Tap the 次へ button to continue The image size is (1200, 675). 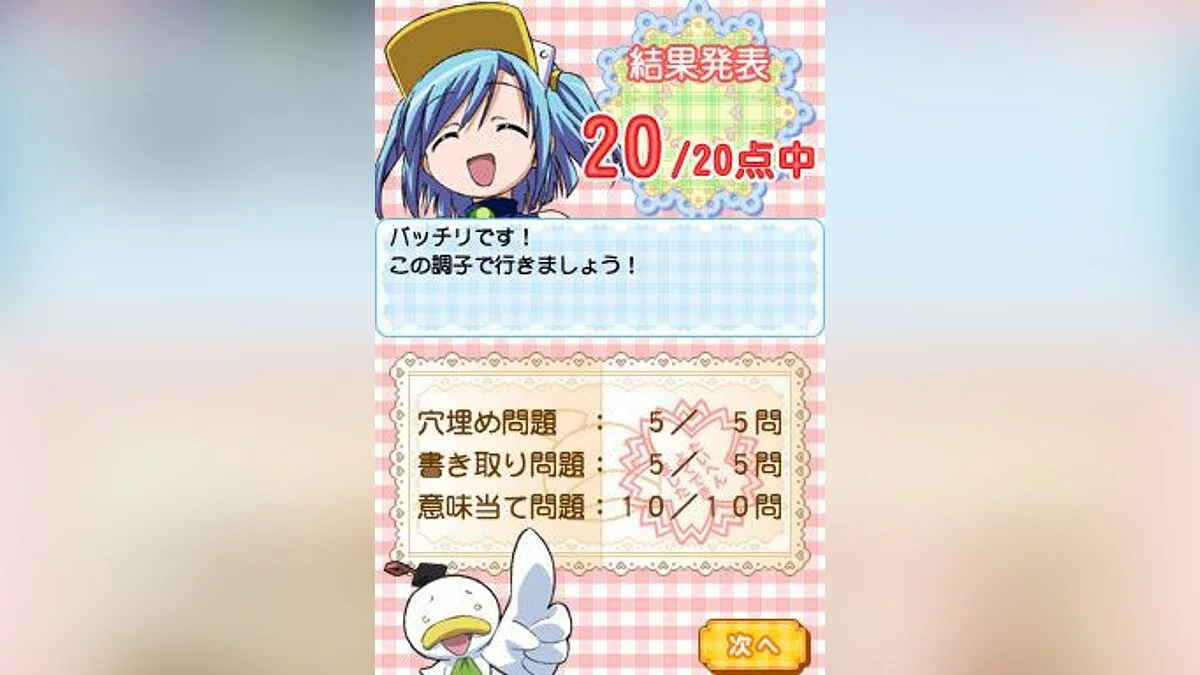[753, 645]
